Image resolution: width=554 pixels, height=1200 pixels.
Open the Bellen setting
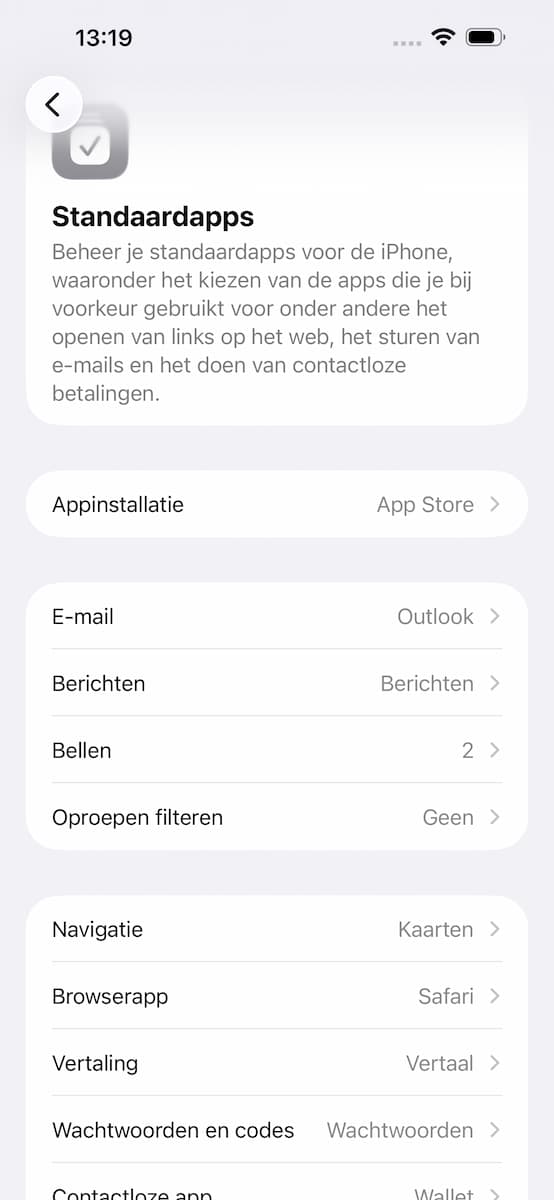pos(277,751)
